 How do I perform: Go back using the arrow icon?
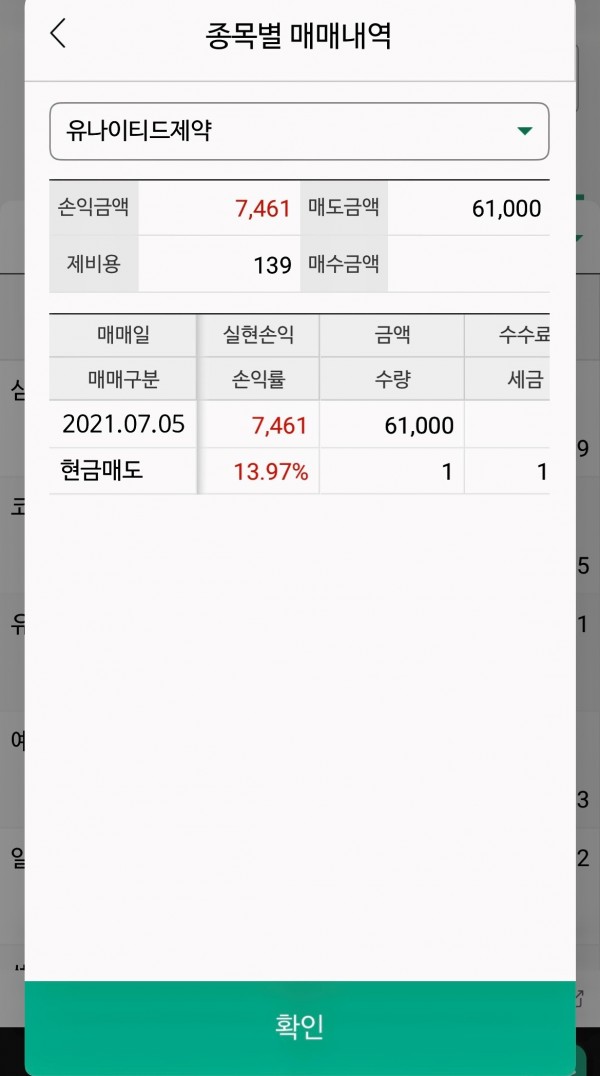58,34
